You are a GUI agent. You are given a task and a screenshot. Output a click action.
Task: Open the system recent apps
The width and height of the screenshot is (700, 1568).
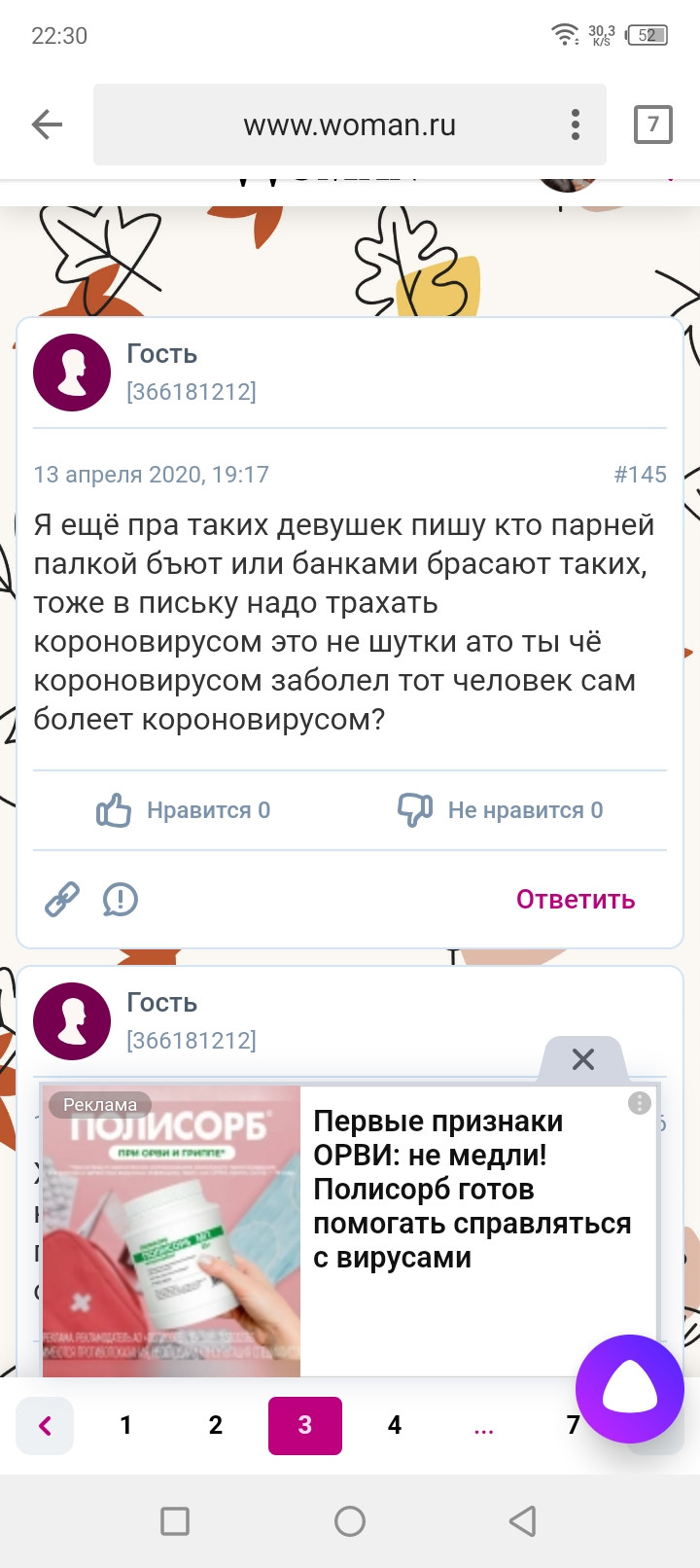coord(175,1521)
